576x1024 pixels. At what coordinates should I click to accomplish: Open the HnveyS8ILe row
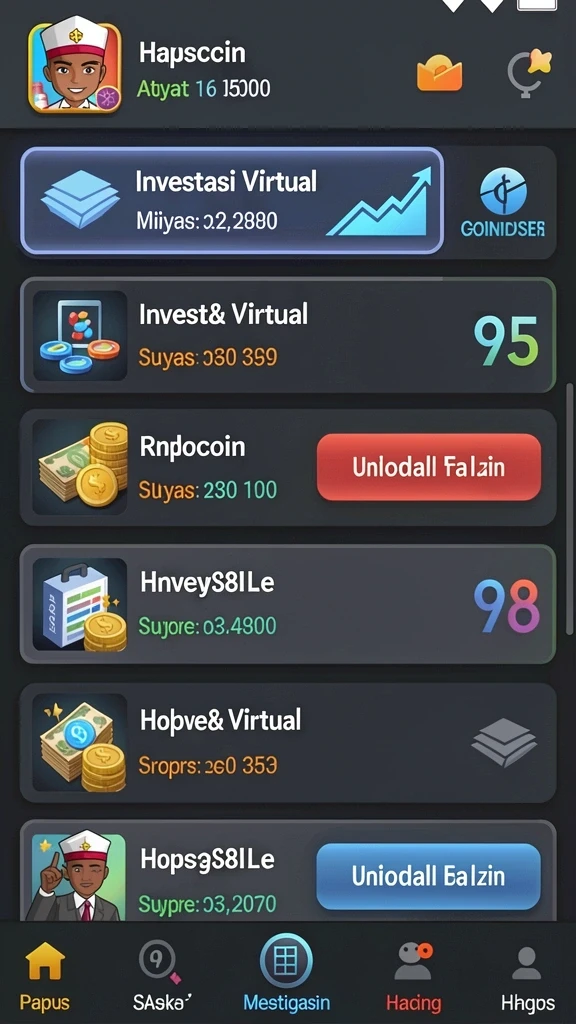tap(288, 605)
